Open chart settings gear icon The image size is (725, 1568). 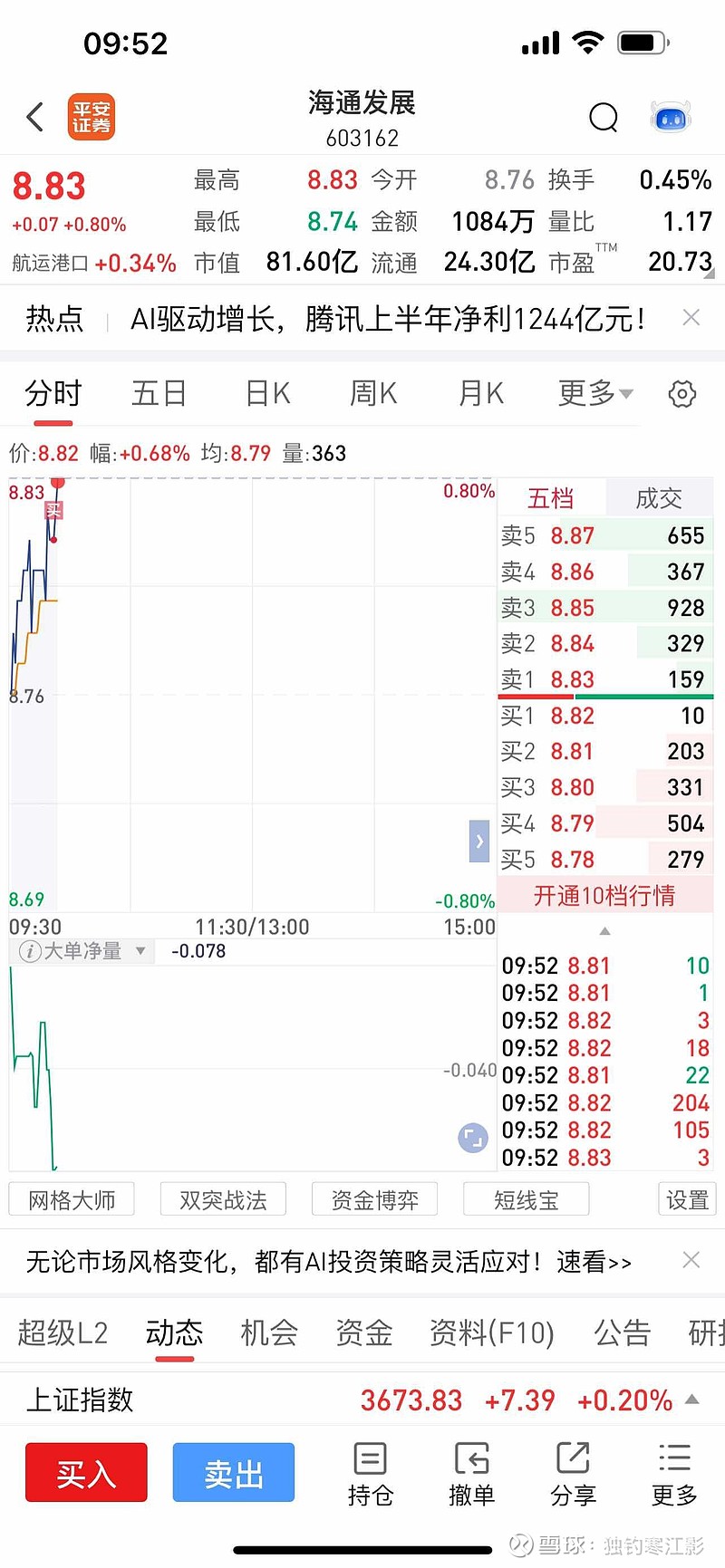pyautogui.click(x=682, y=394)
